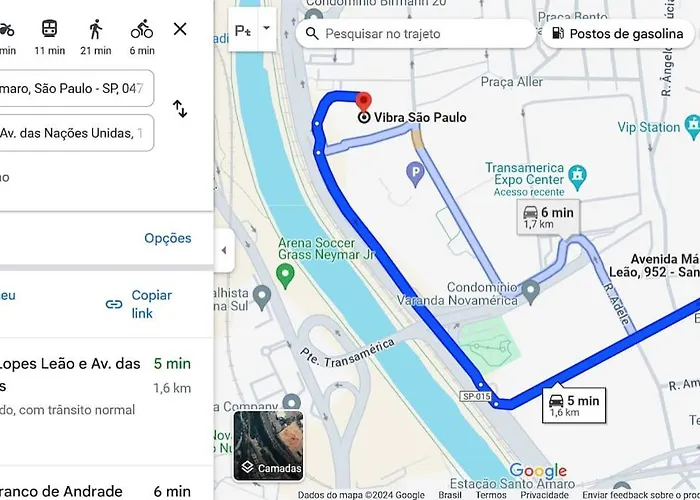Open route Opções

pyautogui.click(x=167, y=238)
